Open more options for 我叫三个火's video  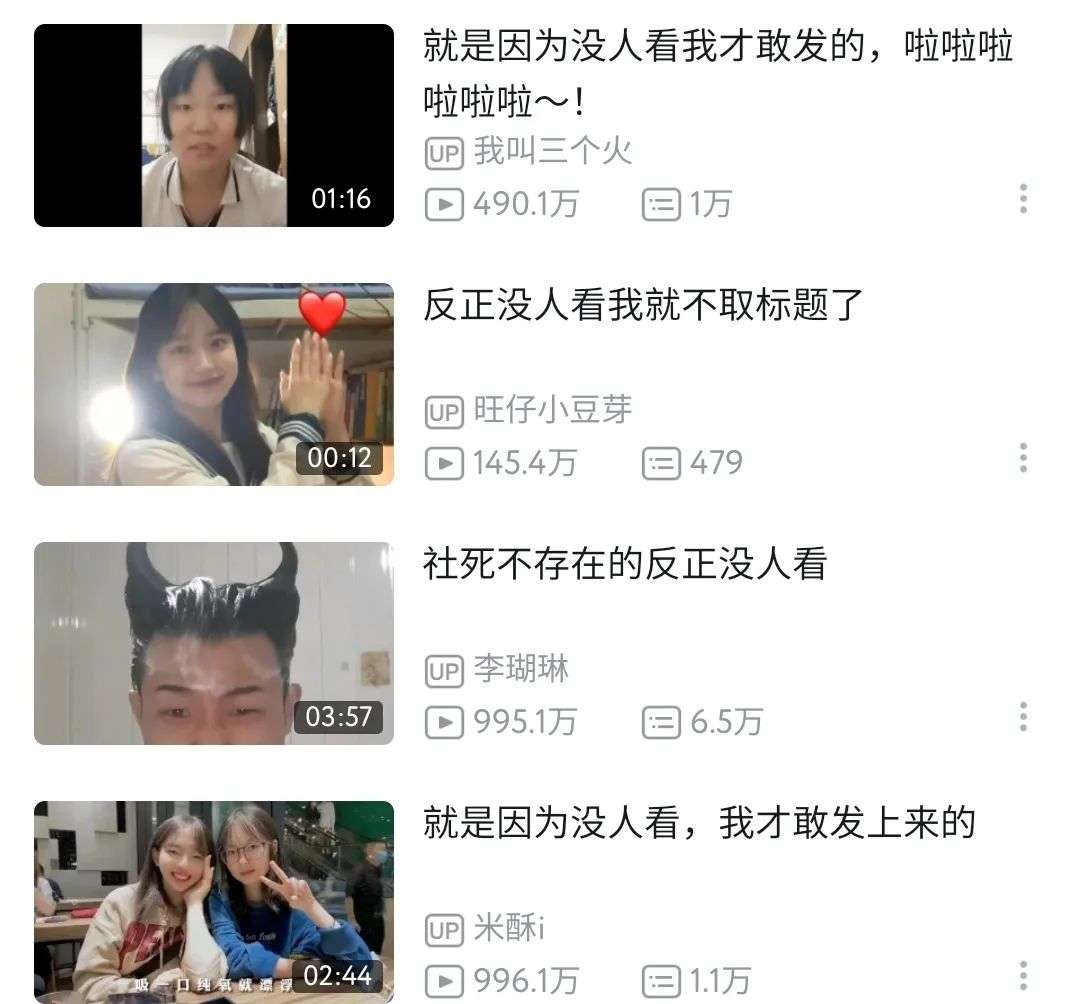(x=1023, y=199)
